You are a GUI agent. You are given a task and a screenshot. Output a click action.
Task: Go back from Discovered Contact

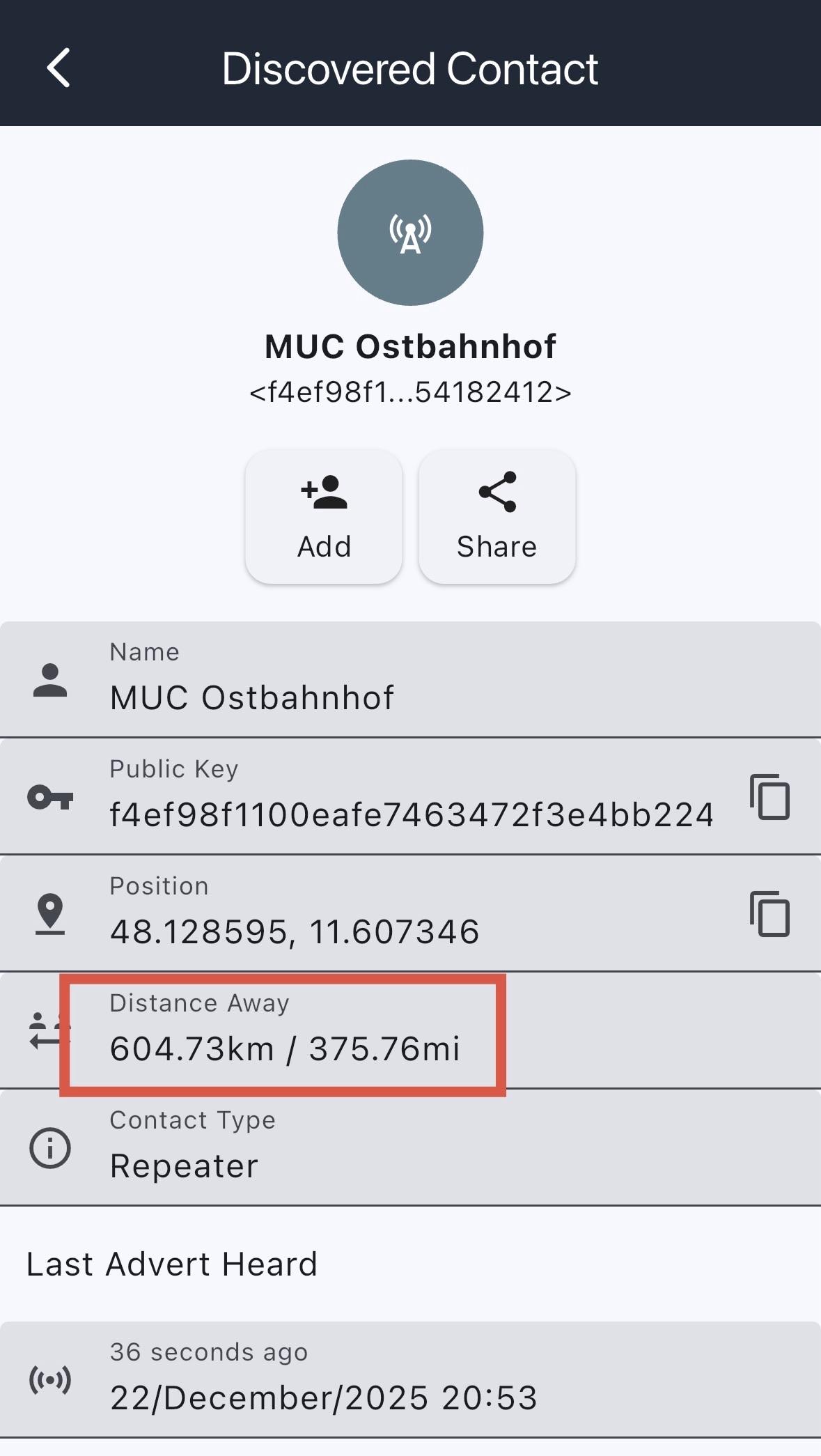[58, 68]
